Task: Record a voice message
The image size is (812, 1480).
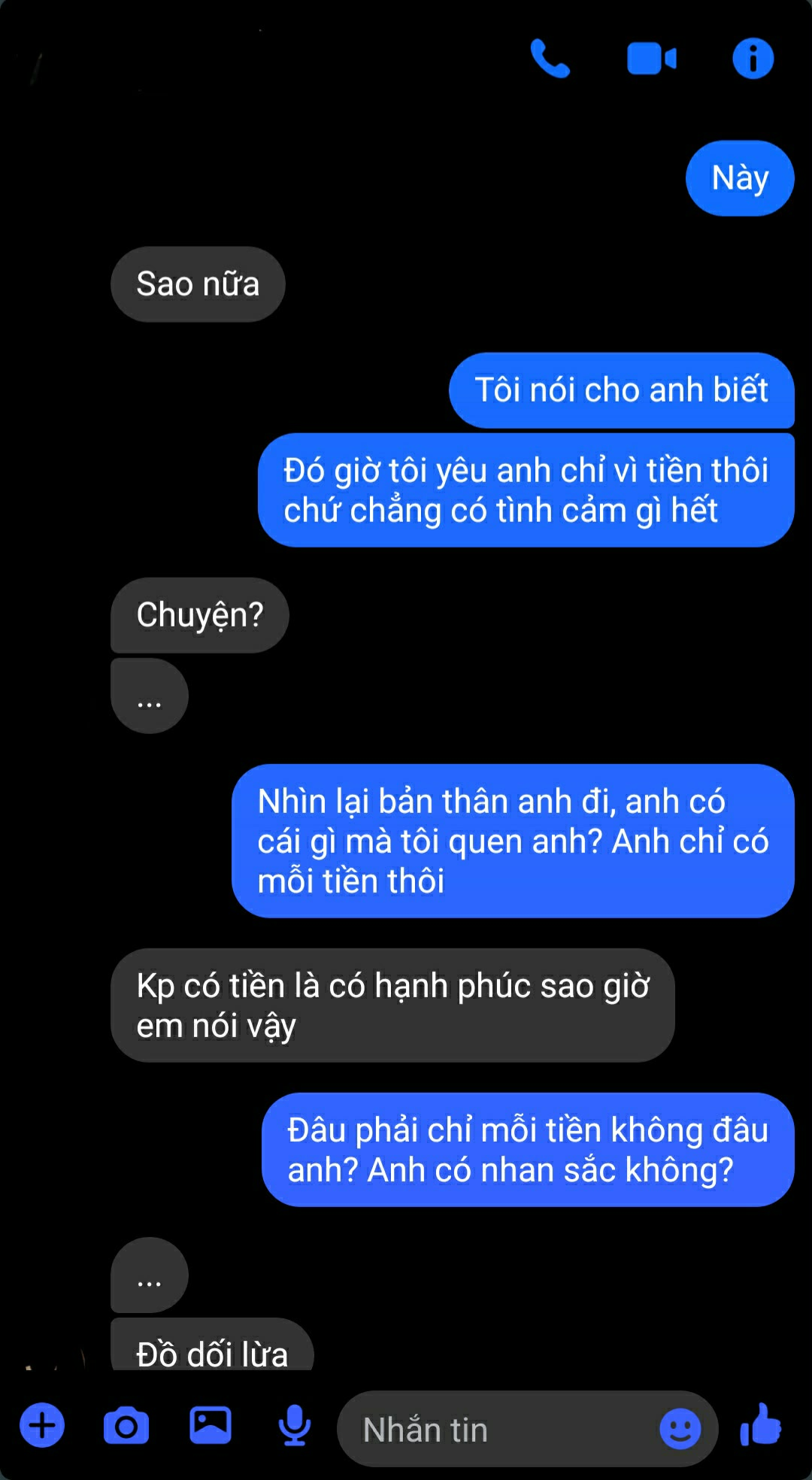Action: coord(295,1425)
